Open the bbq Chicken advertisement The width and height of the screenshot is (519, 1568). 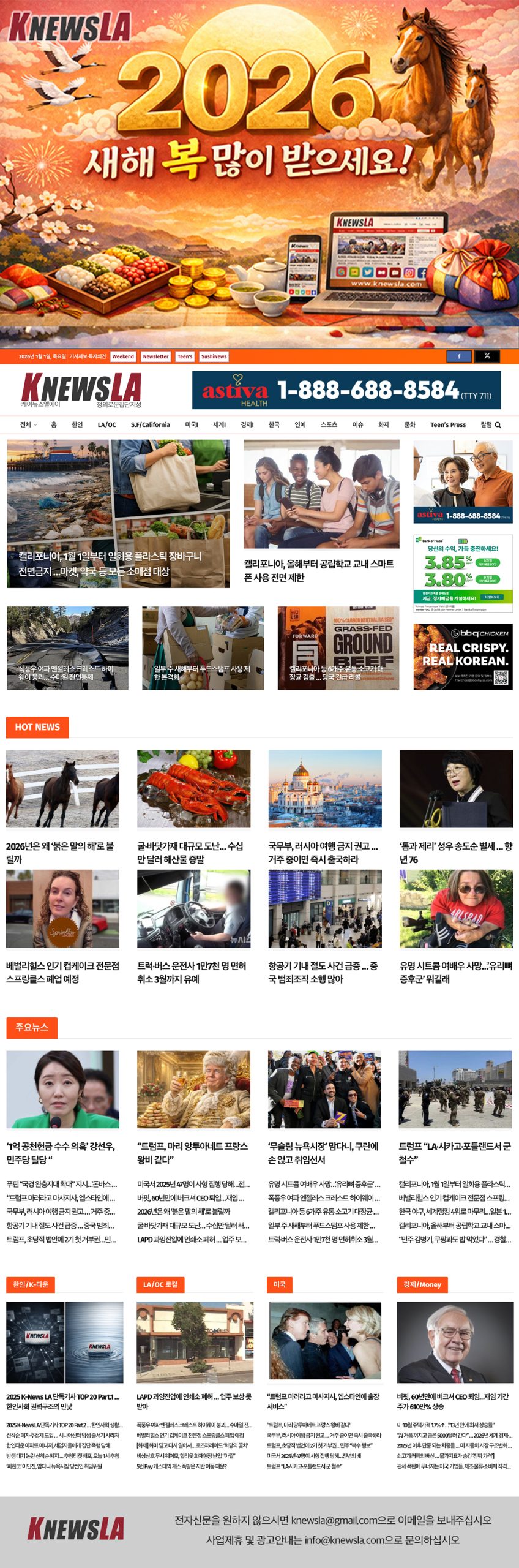pos(463,657)
